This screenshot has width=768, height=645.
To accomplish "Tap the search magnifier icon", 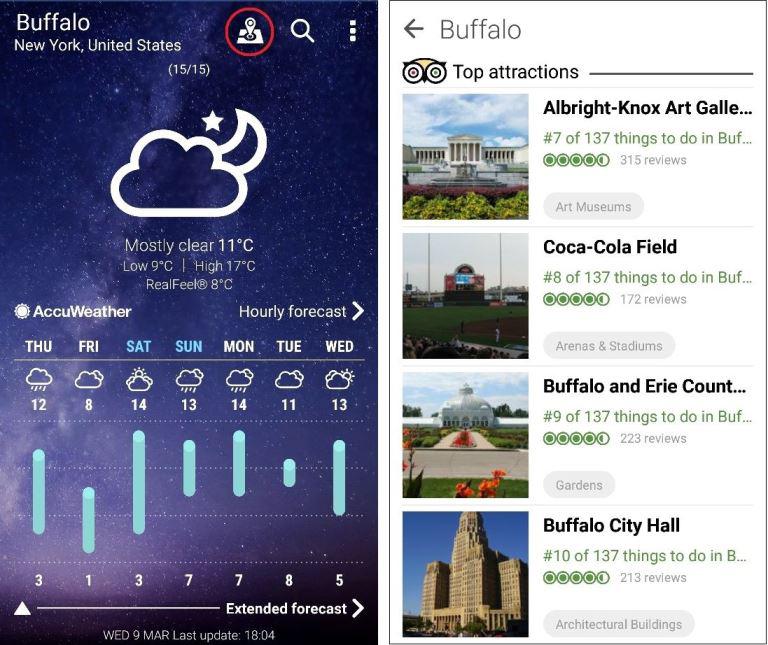I will pos(302,31).
